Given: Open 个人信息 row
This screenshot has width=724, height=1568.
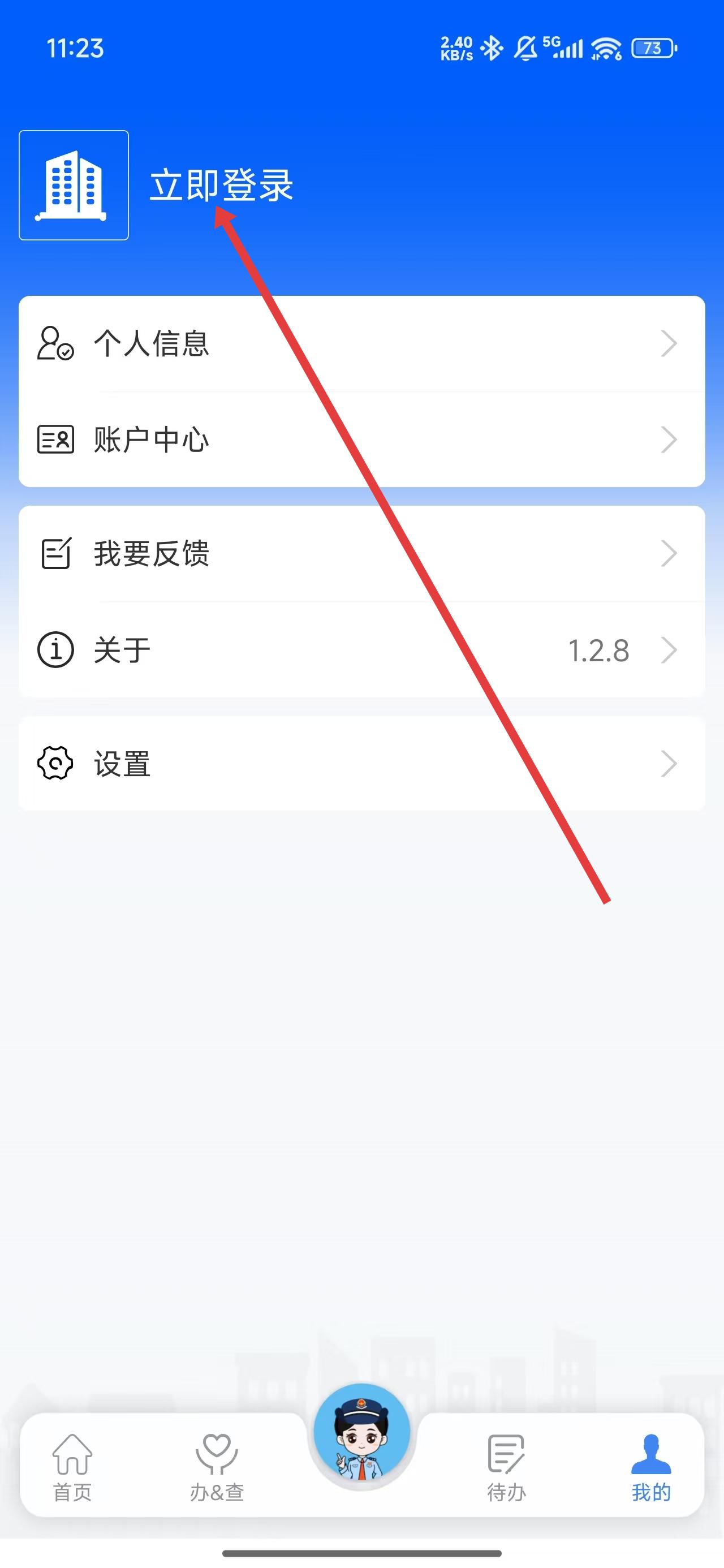Looking at the screenshot, I should 361,344.
